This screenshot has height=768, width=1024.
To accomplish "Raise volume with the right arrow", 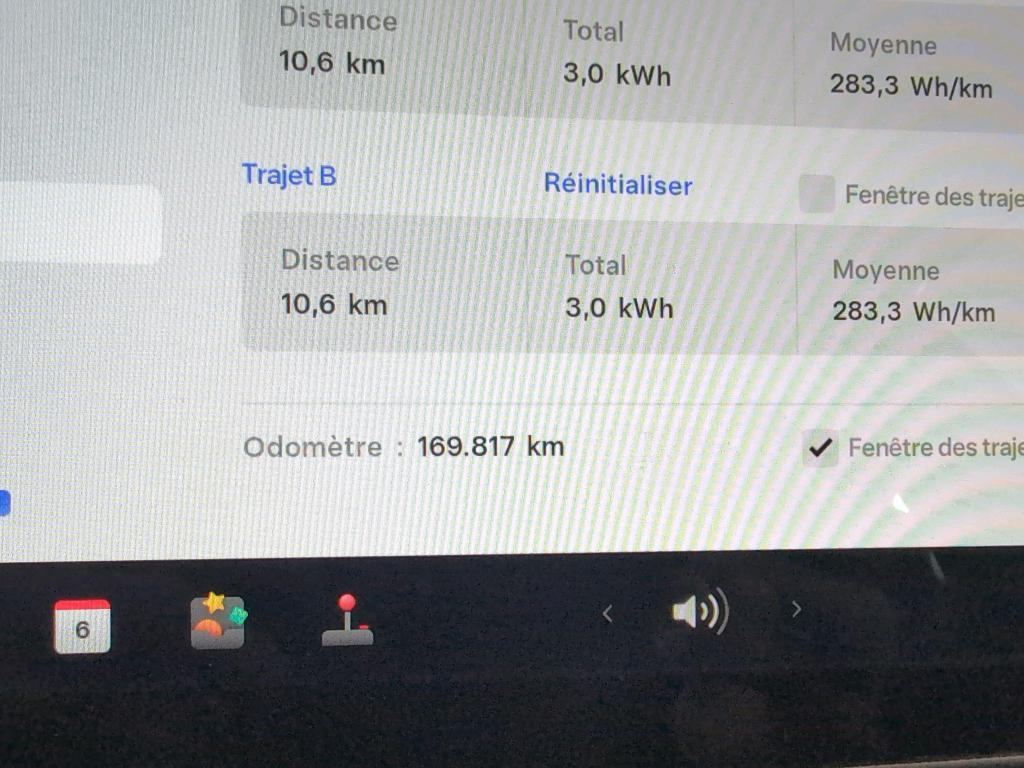I will click(x=796, y=609).
